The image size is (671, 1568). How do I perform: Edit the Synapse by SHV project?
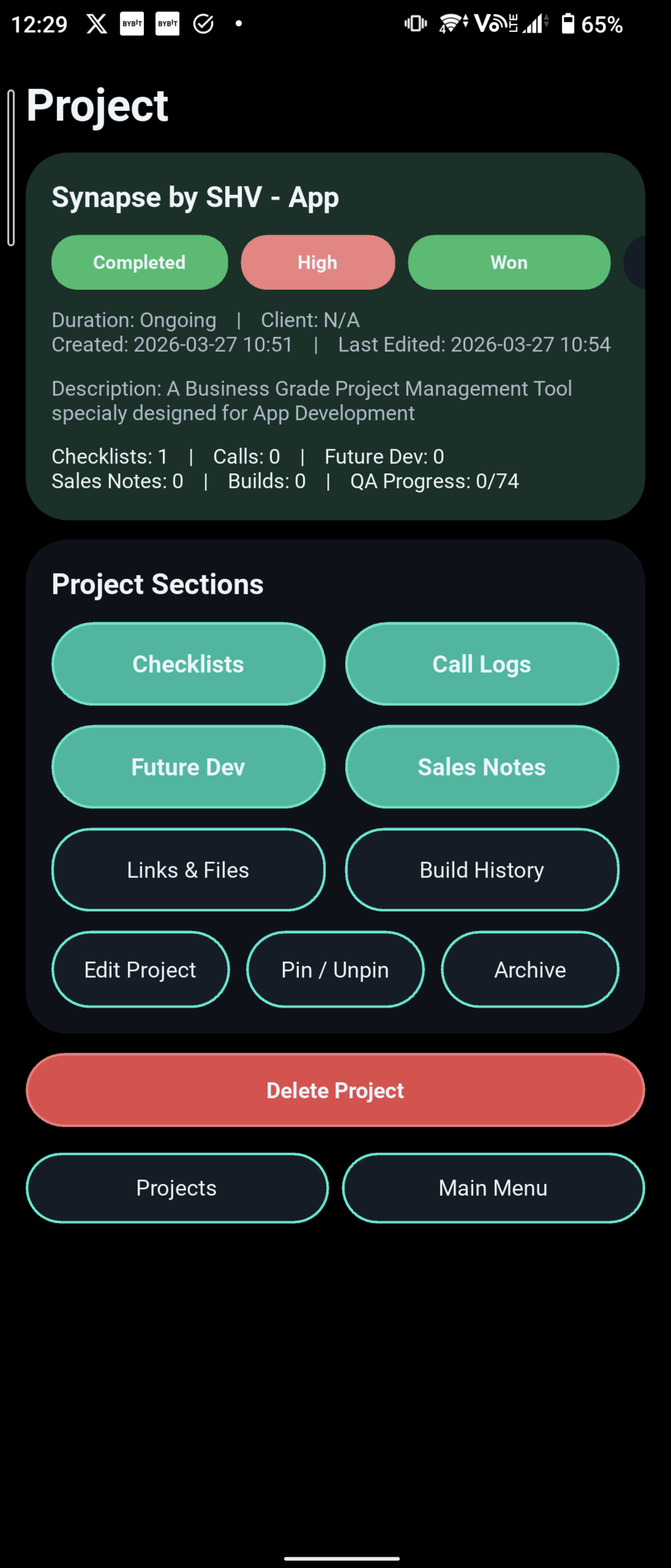tap(140, 969)
